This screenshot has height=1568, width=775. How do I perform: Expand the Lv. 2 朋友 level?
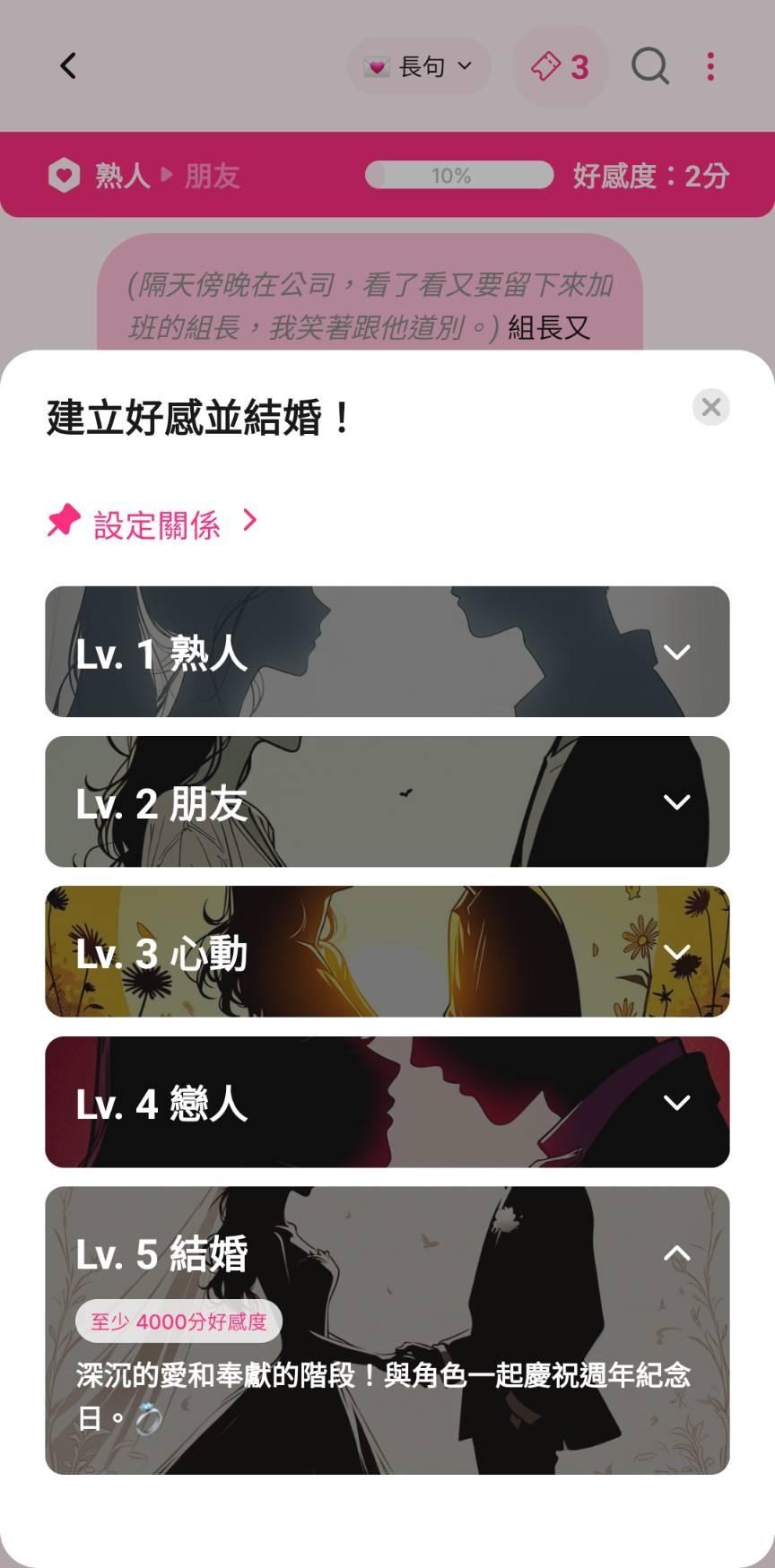(x=387, y=801)
